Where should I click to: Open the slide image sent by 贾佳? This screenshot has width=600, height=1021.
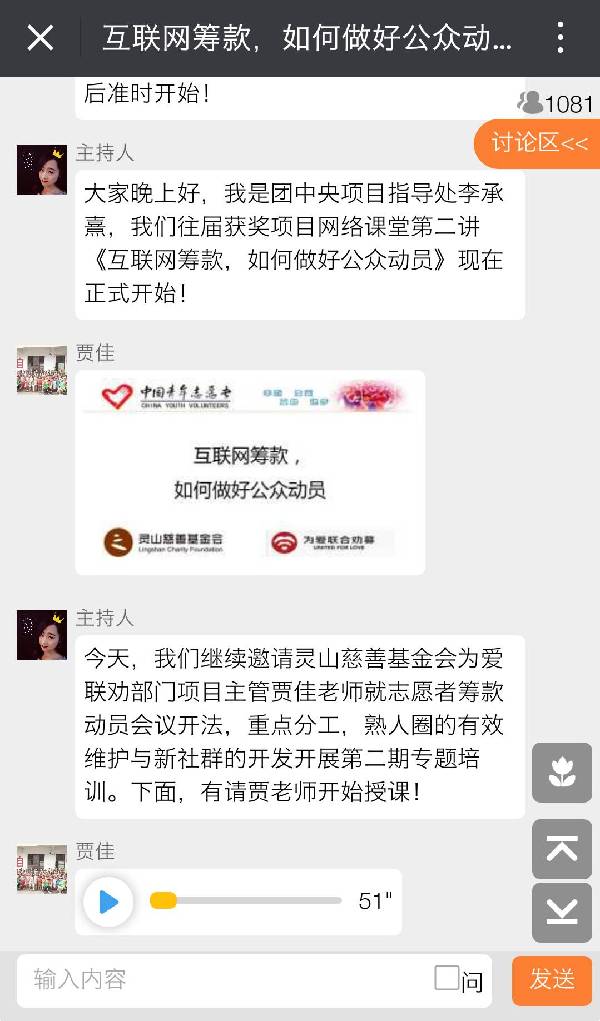(x=250, y=472)
